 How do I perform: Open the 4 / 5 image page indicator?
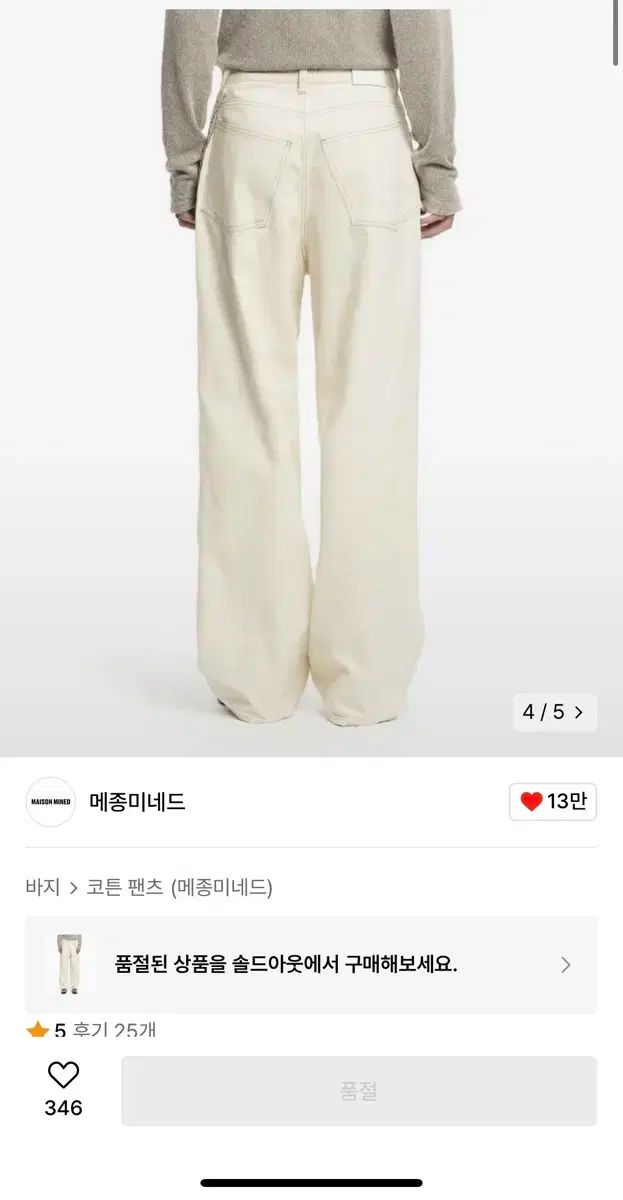(x=555, y=712)
